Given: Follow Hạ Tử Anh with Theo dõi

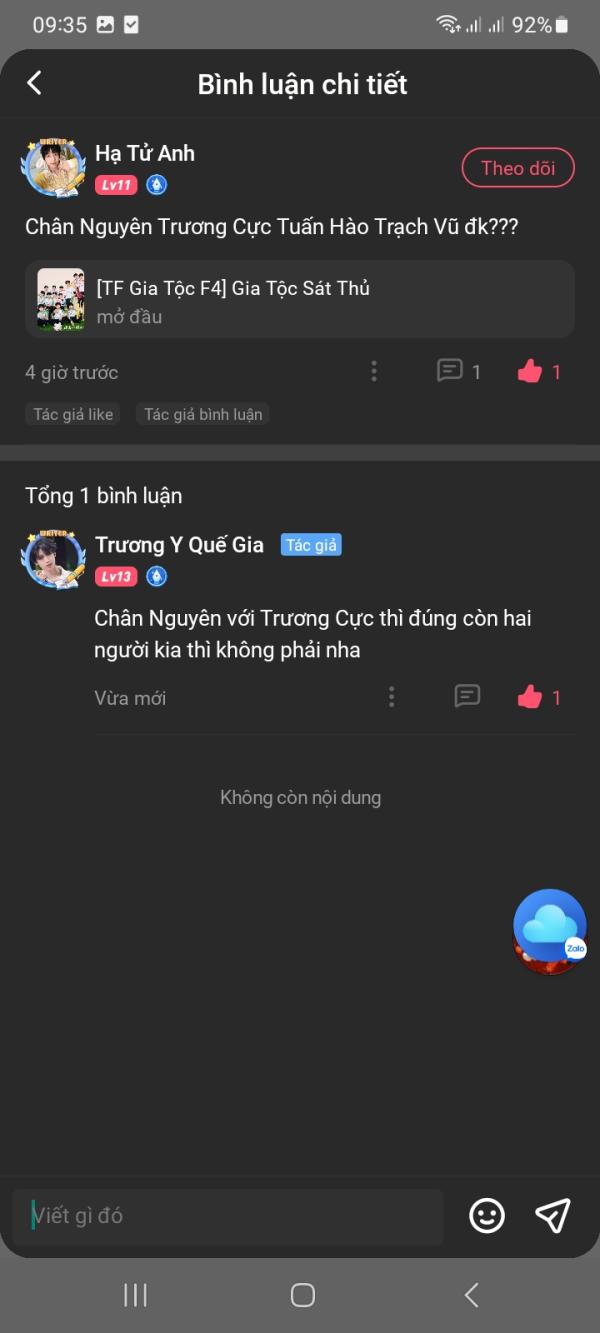Looking at the screenshot, I should (x=517, y=168).
